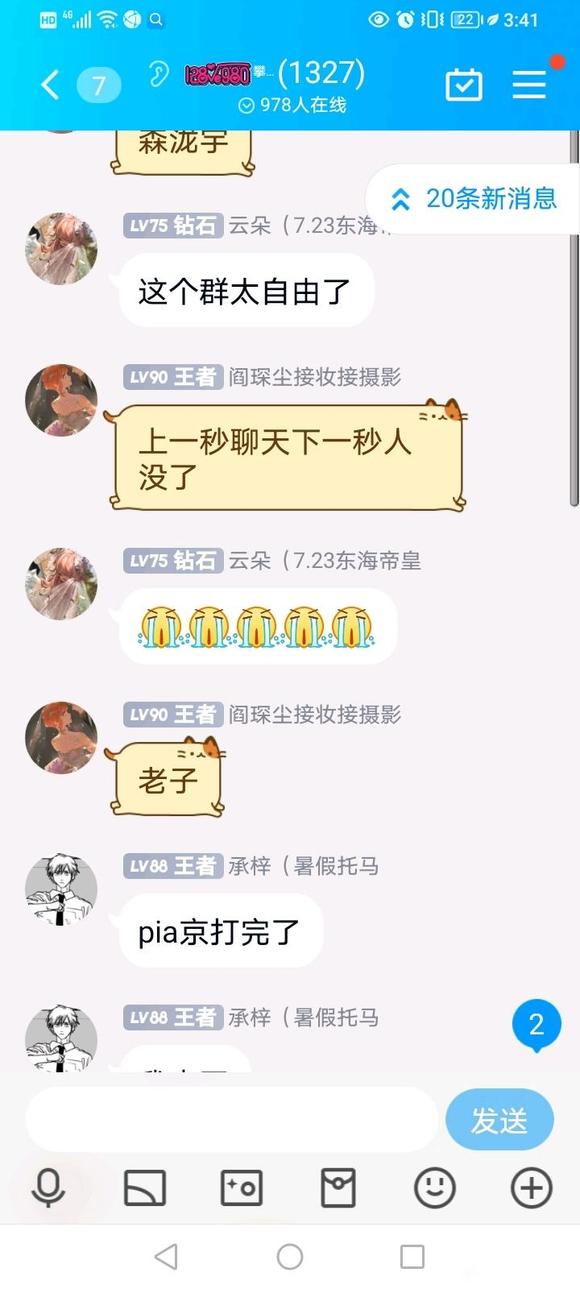Tap the system home button

(x=290, y=1257)
